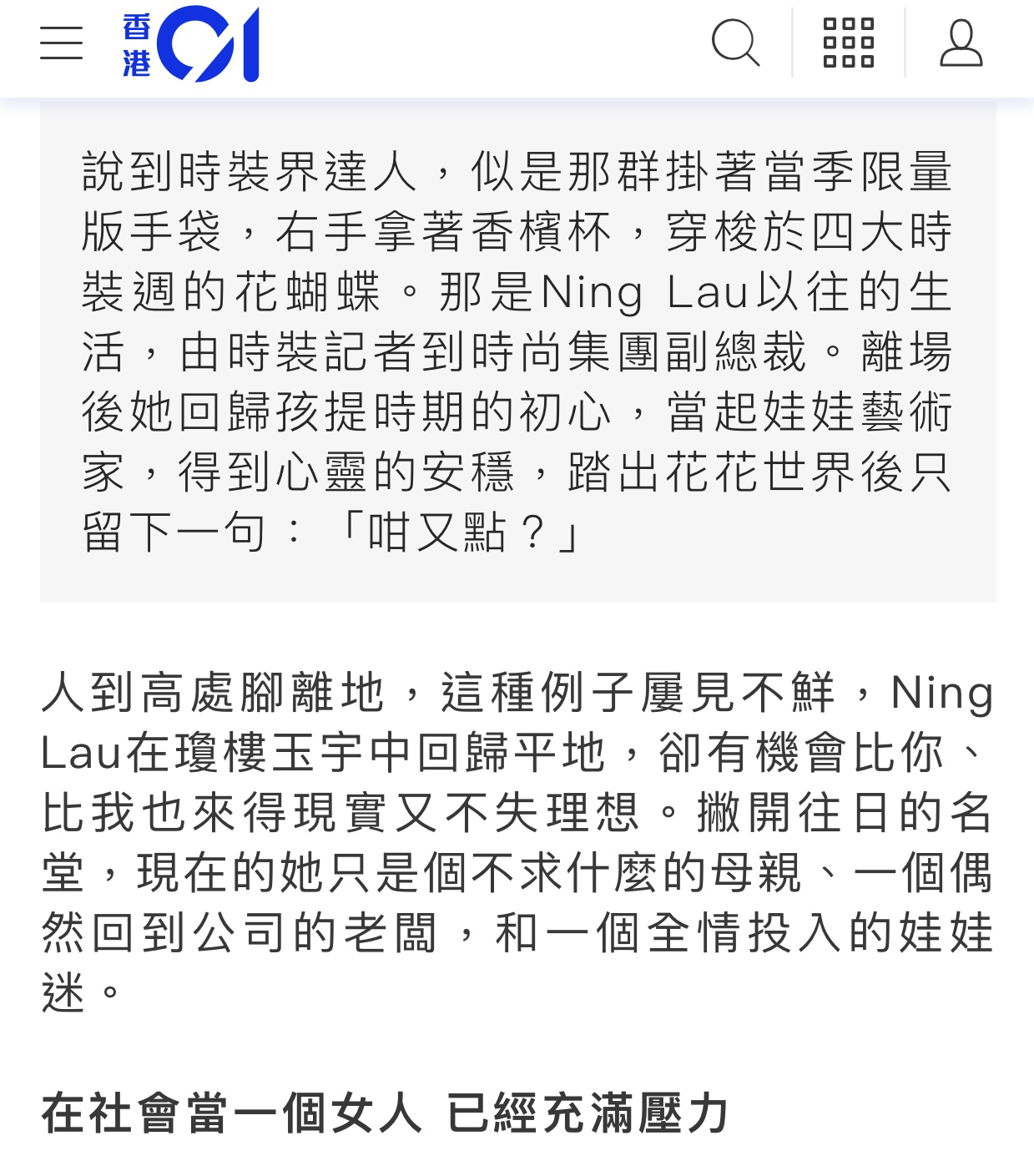The height and width of the screenshot is (1176, 1034).
Task: Open the grid apps menu icon
Action: click(848, 43)
